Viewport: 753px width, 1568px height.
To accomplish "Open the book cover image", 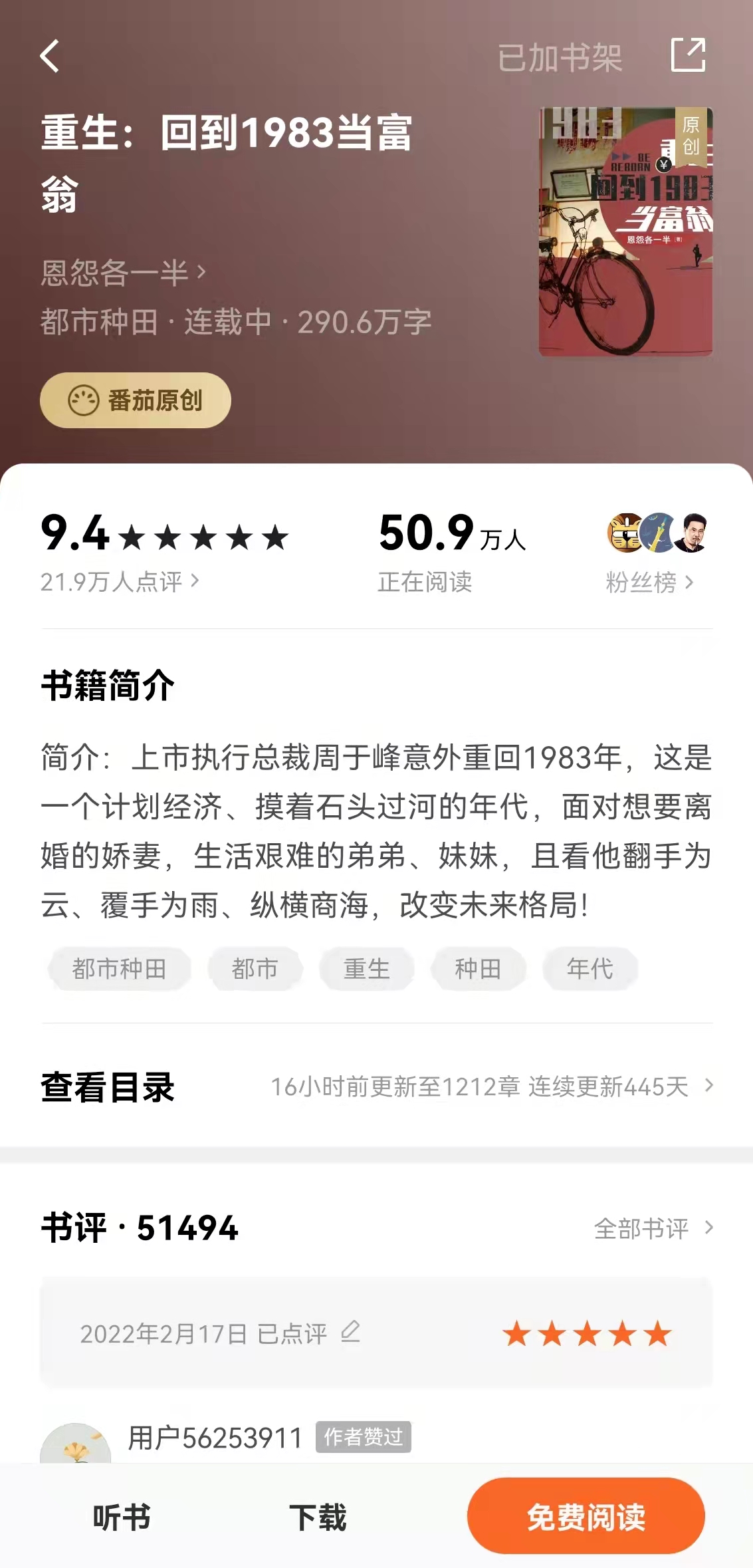I will 625,231.
